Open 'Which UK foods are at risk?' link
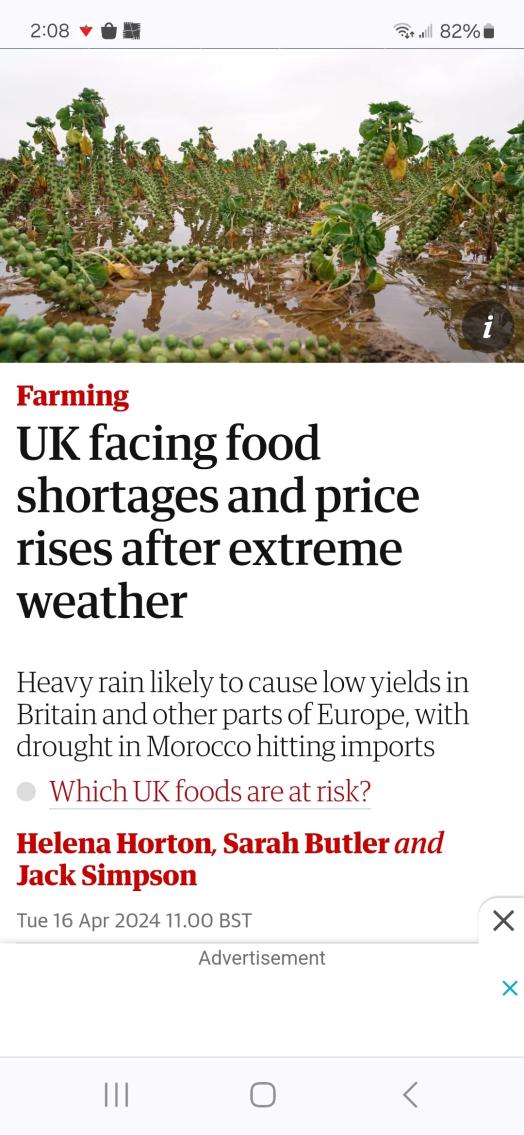The height and width of the screenshot is (1135, 524). (210, 791)
